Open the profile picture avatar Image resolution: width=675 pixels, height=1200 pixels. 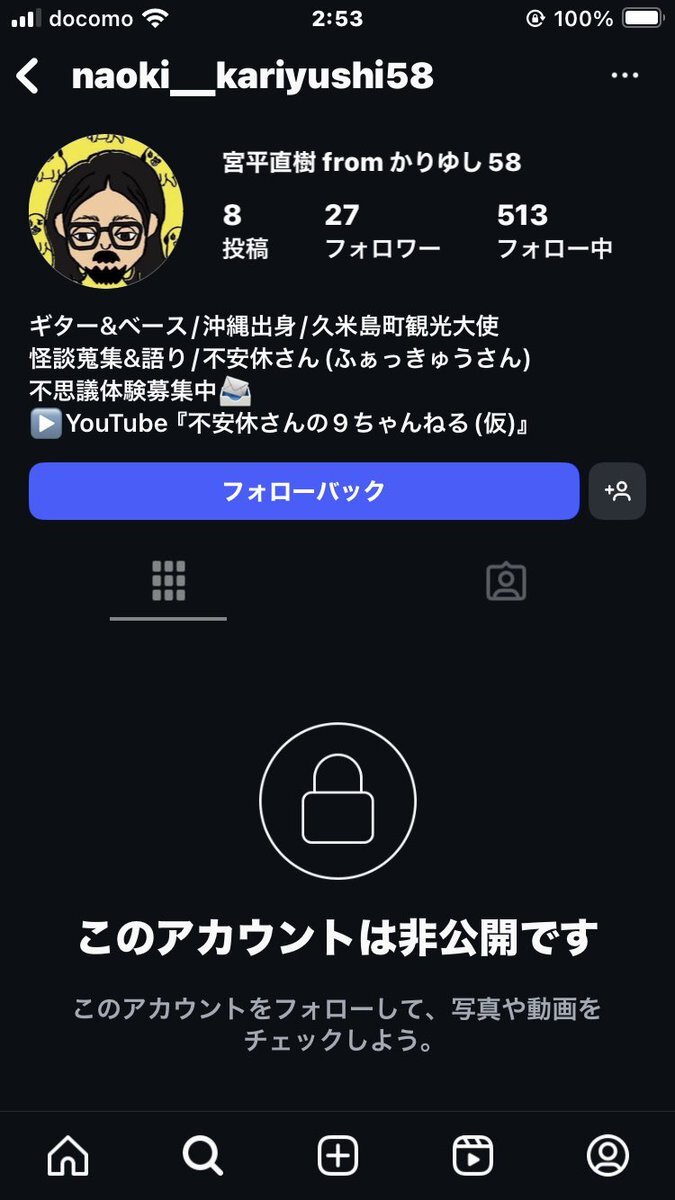[x=106, y=211]
